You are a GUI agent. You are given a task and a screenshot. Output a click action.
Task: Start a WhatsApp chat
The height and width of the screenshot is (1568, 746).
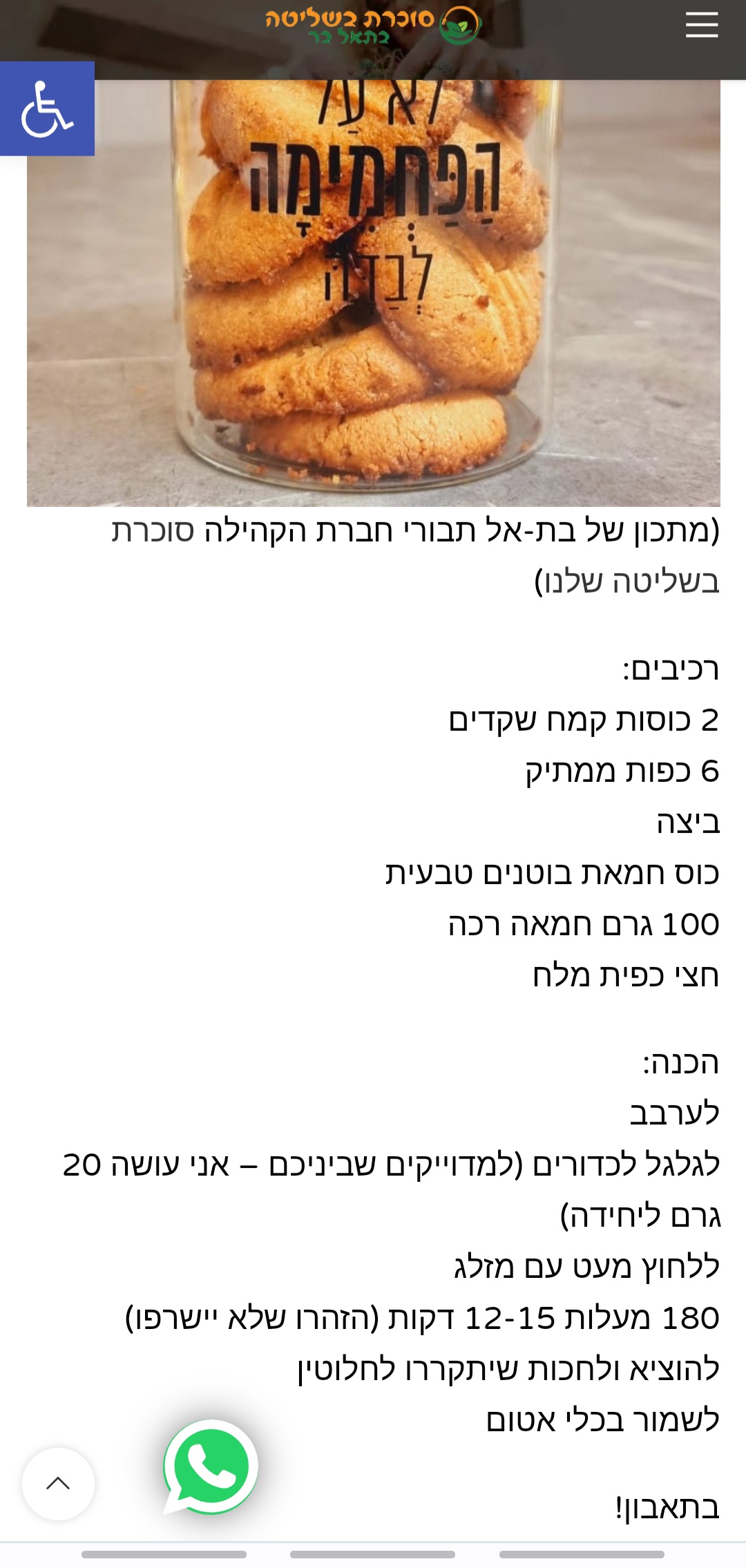click(x=211, y=1466)
